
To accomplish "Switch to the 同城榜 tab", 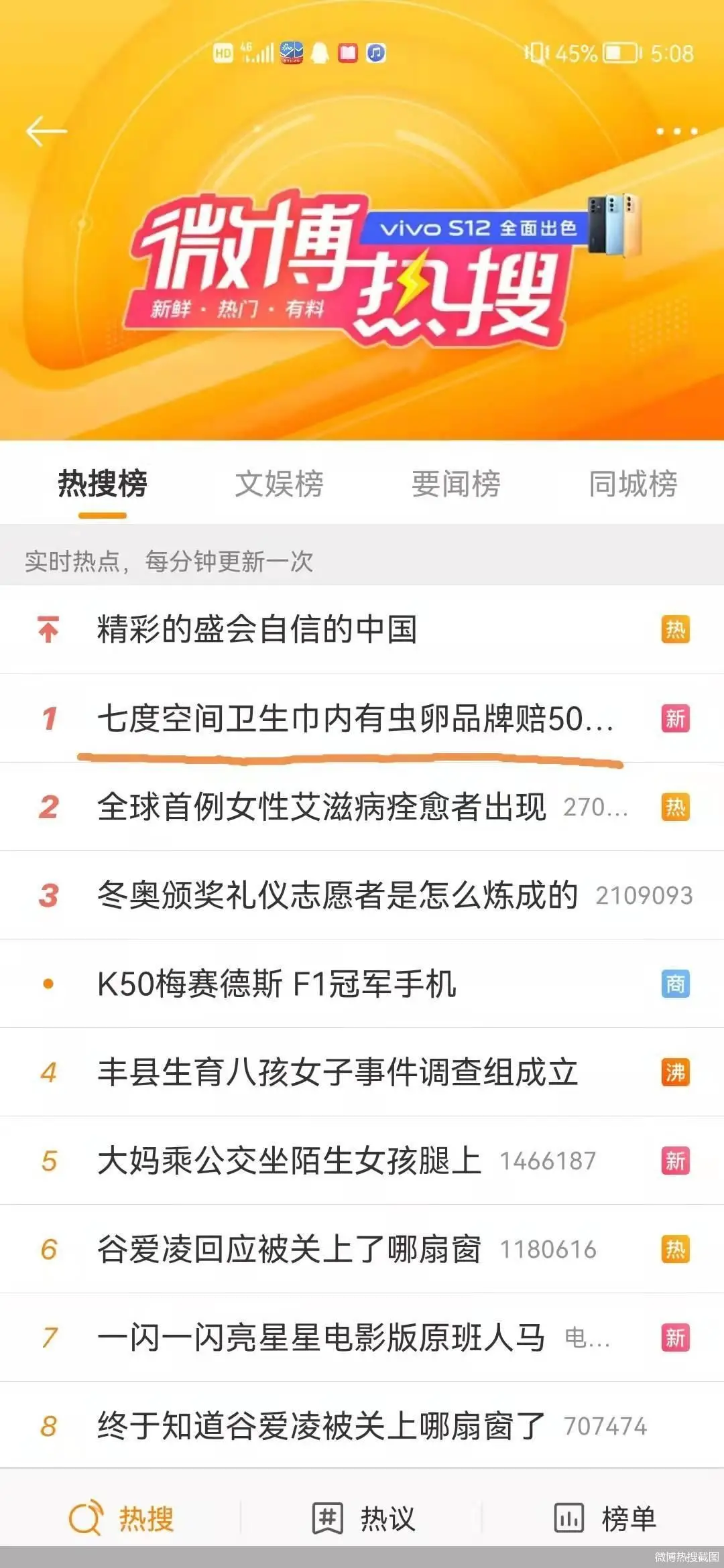I will (x=633, y=484).
